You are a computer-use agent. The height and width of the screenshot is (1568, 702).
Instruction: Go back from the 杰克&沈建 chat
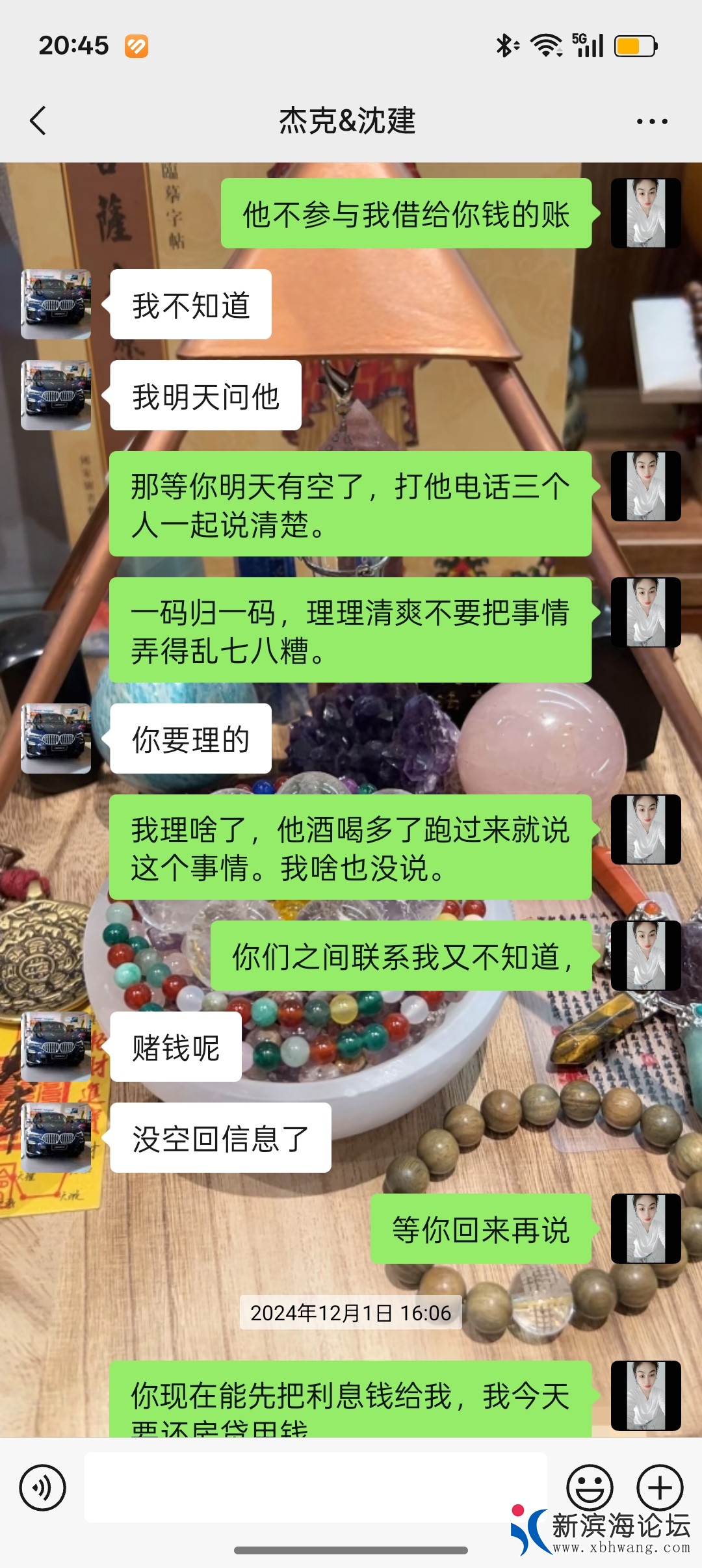[38, 121]
